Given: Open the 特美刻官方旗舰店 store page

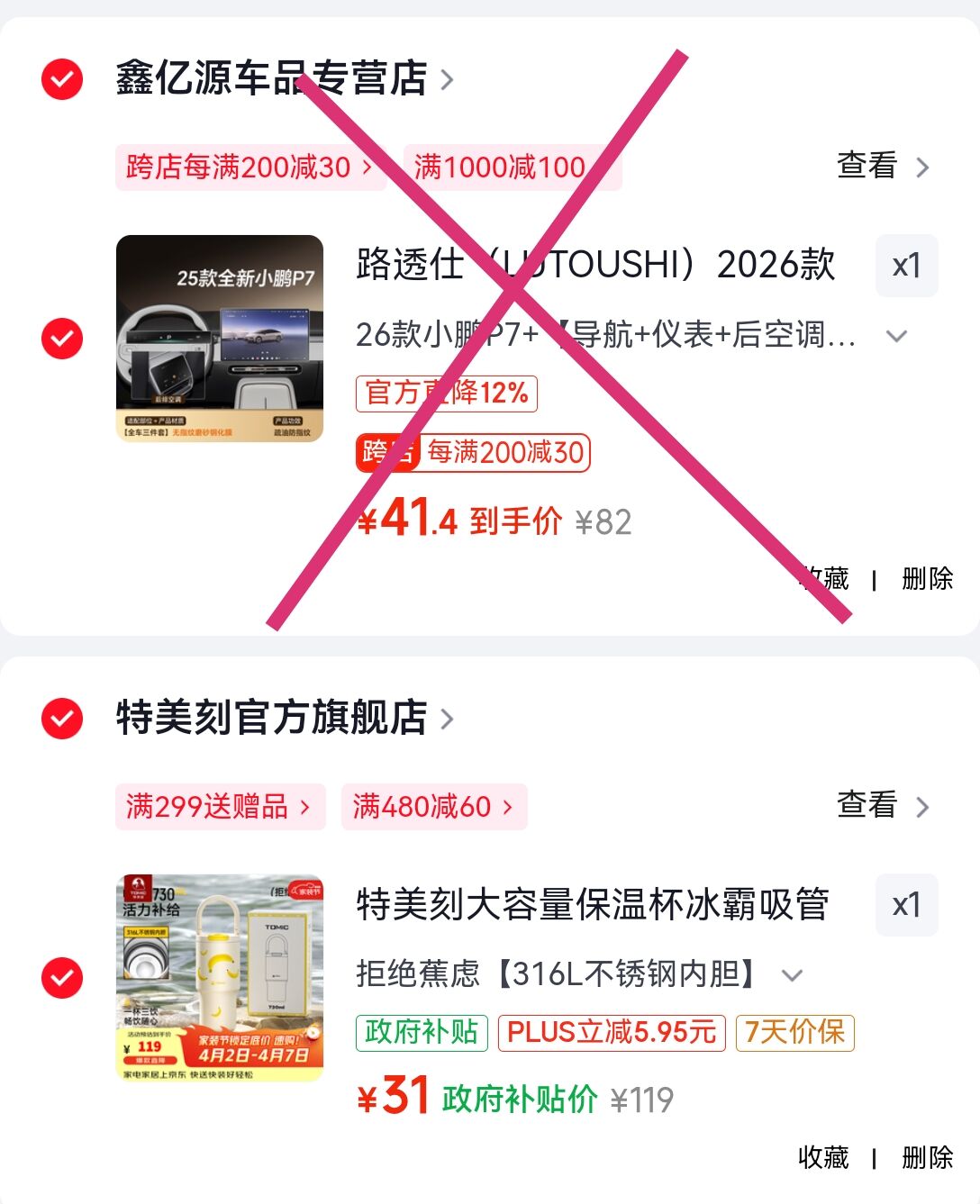Looking at the screenshot, I should point(285,718).
